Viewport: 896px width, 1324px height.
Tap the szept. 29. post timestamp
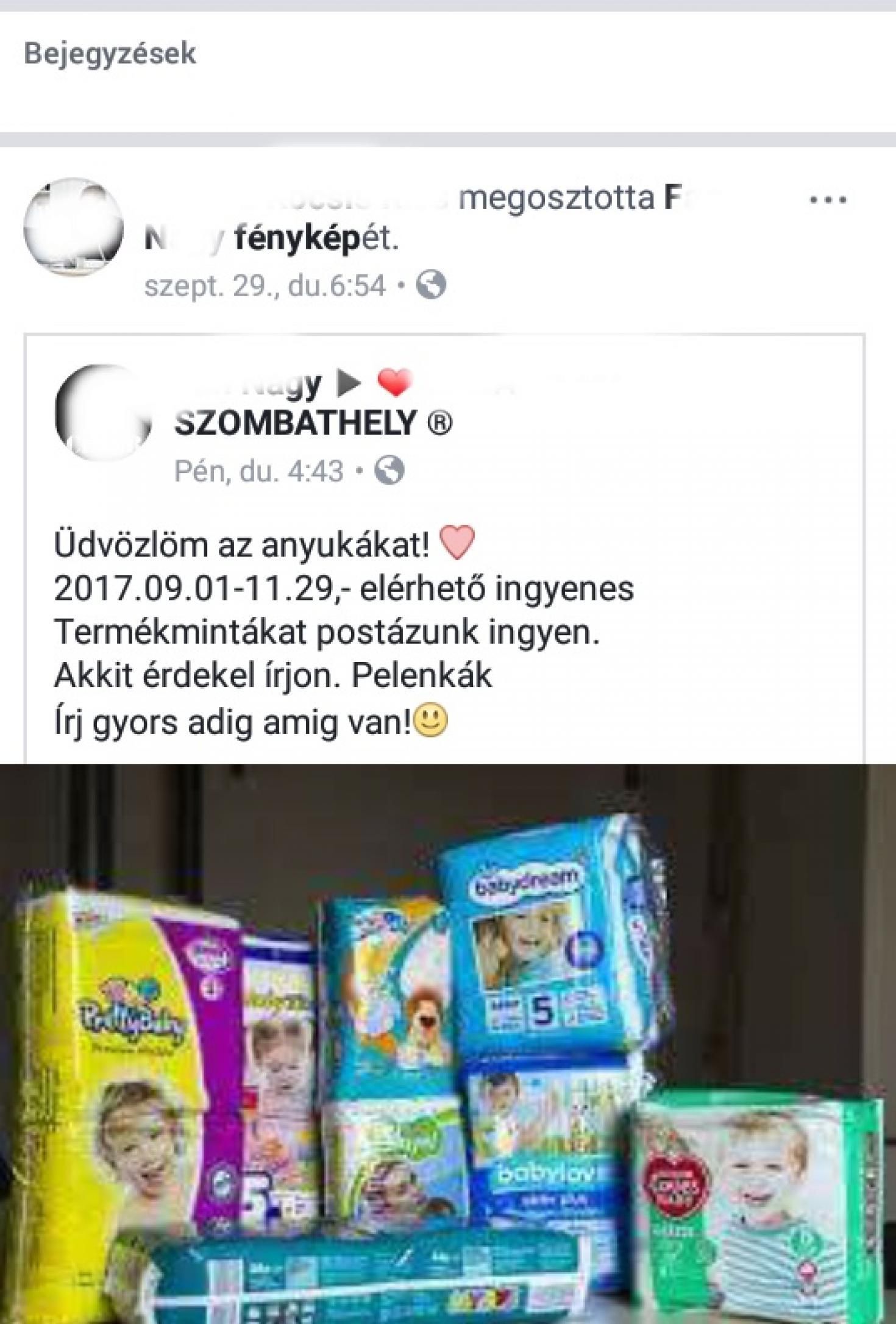tap(265, 285)
